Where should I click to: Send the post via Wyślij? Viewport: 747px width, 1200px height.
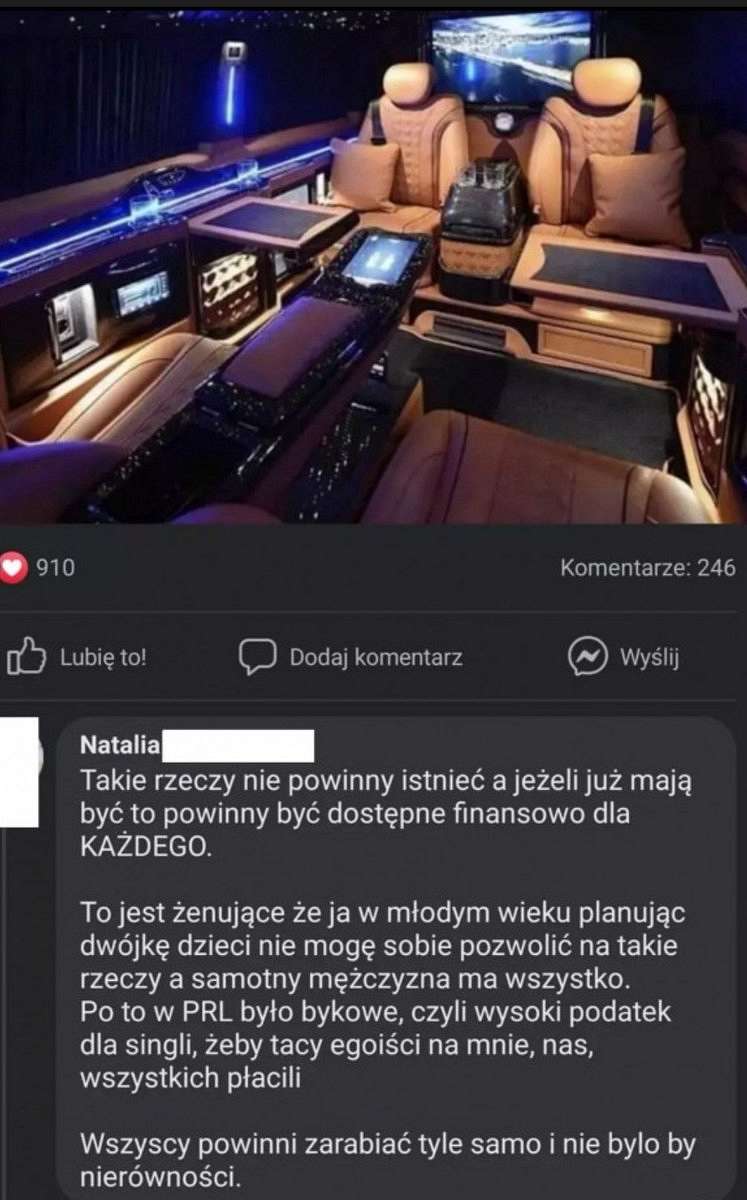pyautogui.click(x=624, y=657)
